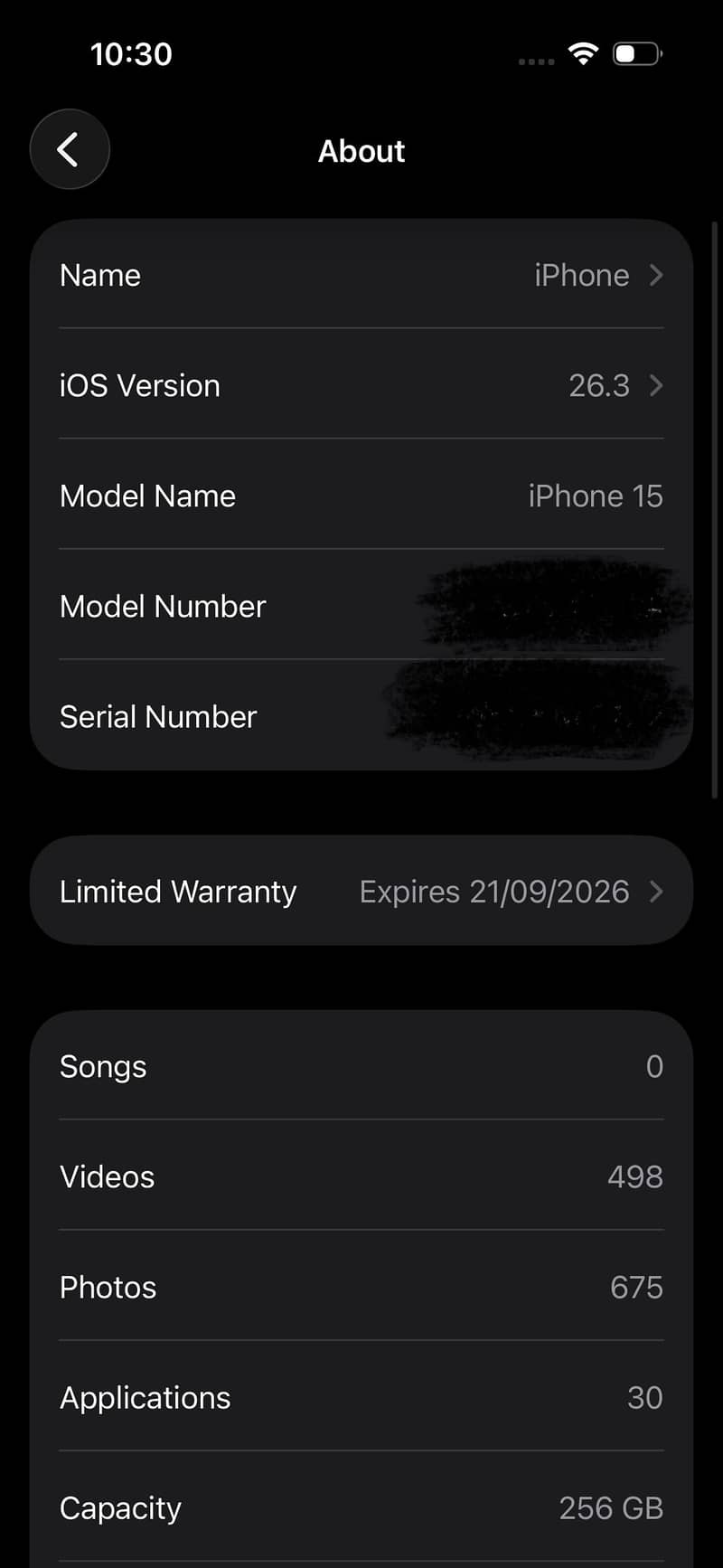Tap the back arrow to exit About

70,149
